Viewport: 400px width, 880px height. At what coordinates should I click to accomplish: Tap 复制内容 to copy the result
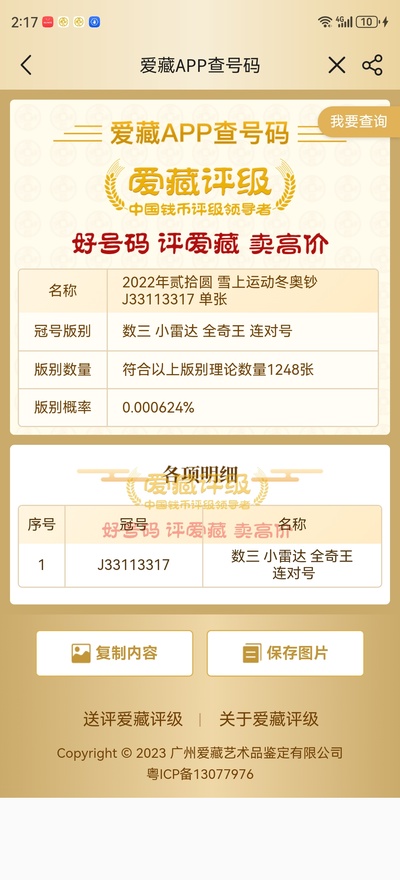(x=114, y=653)
